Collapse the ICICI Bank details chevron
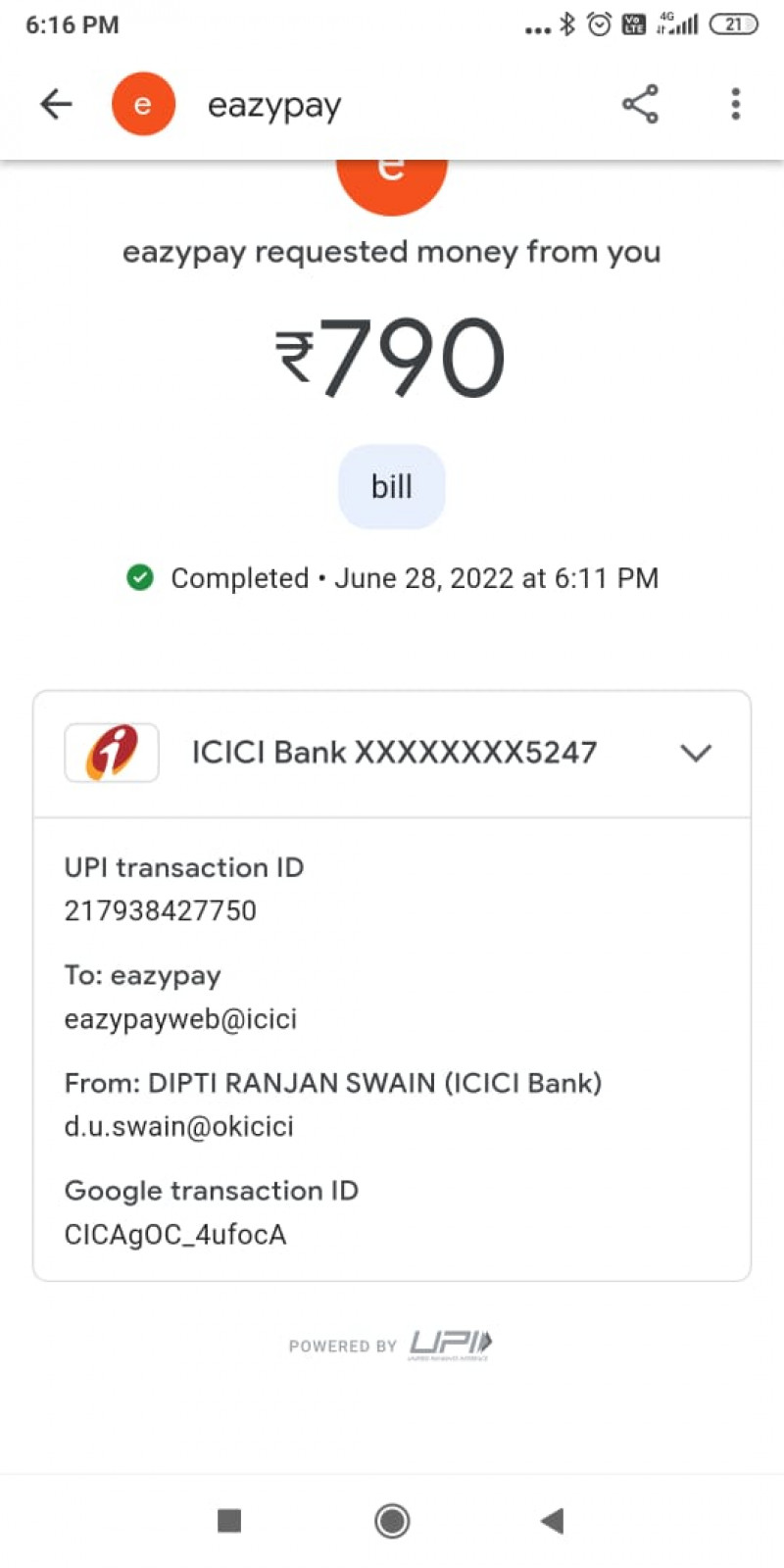 coord(696,753)
